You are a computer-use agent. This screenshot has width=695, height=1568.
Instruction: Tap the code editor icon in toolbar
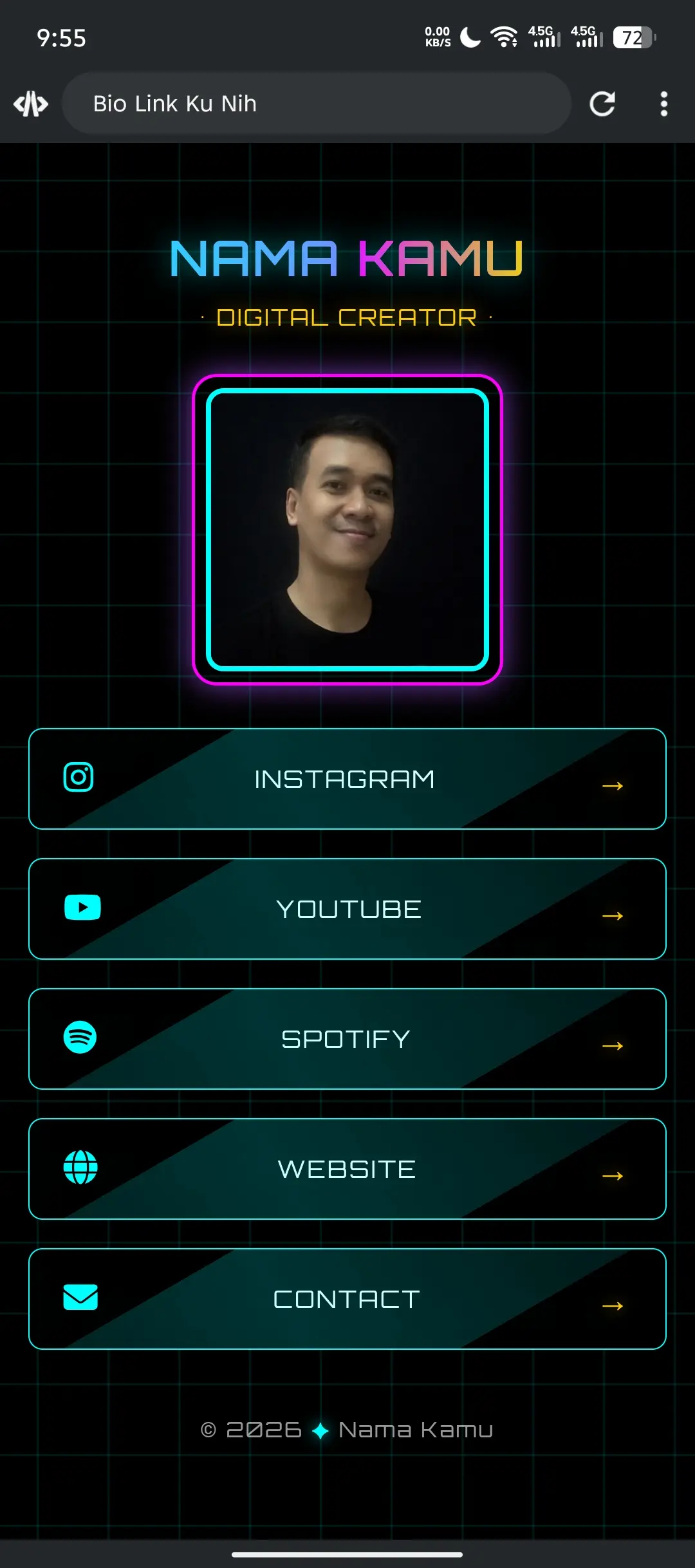pos(31,104)
